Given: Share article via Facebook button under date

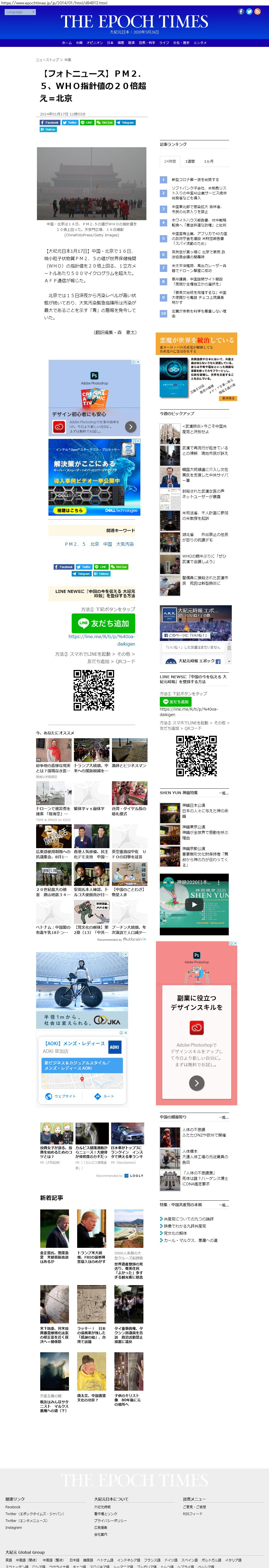Looking at the screenshot, I should pos(50,122).
